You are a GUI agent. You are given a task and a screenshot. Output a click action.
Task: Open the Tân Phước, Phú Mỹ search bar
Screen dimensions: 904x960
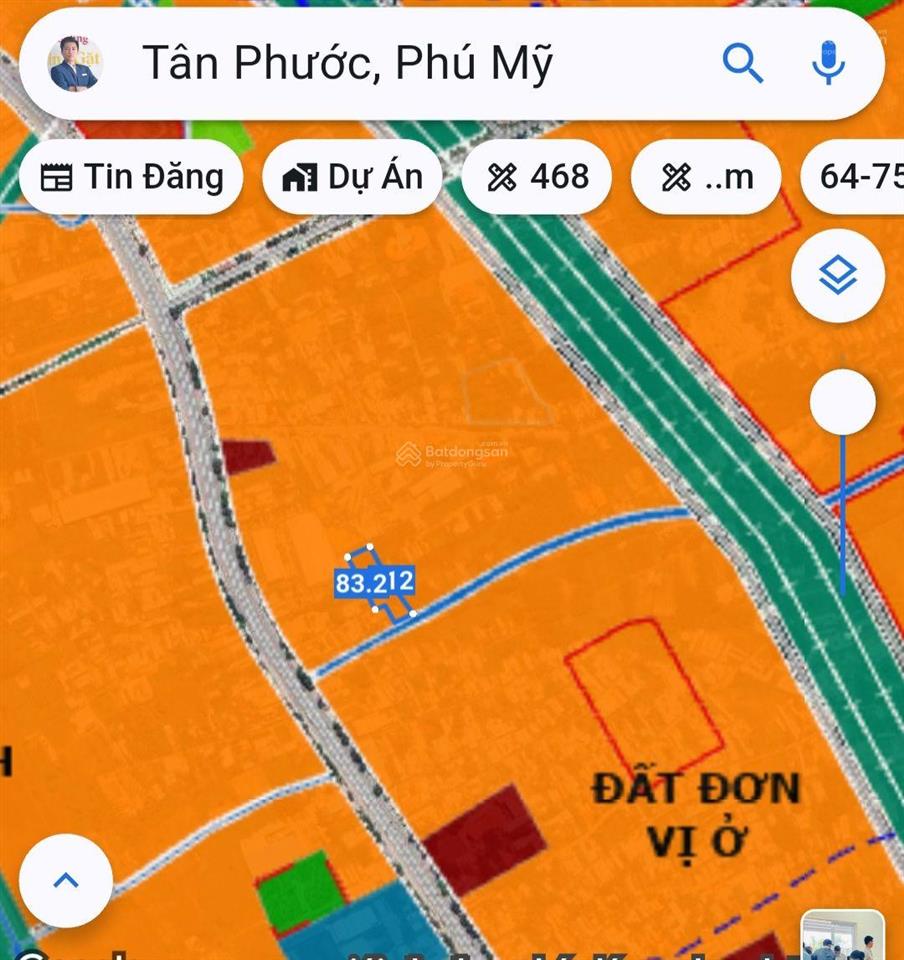[400, 64]
